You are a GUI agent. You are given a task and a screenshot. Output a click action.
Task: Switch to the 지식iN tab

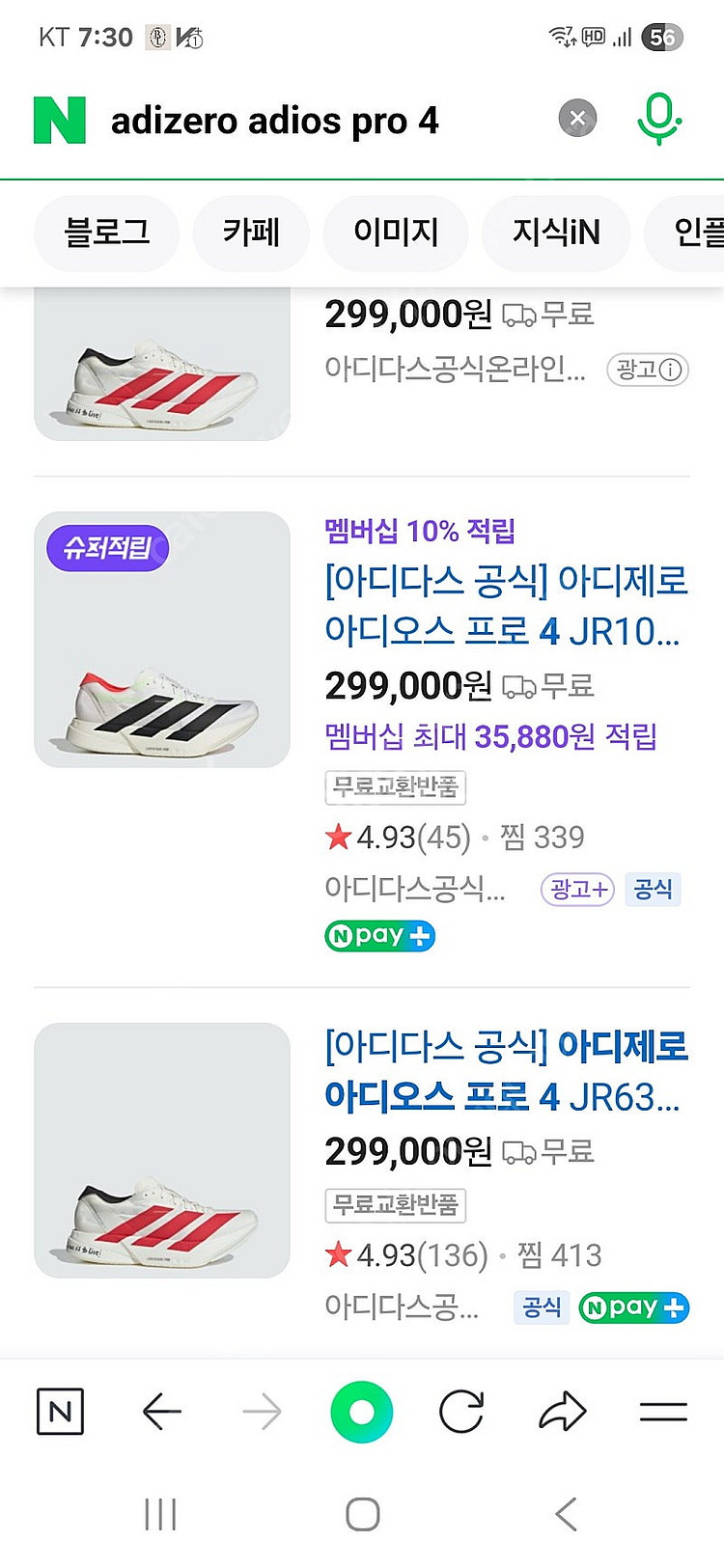click(556, 233)
